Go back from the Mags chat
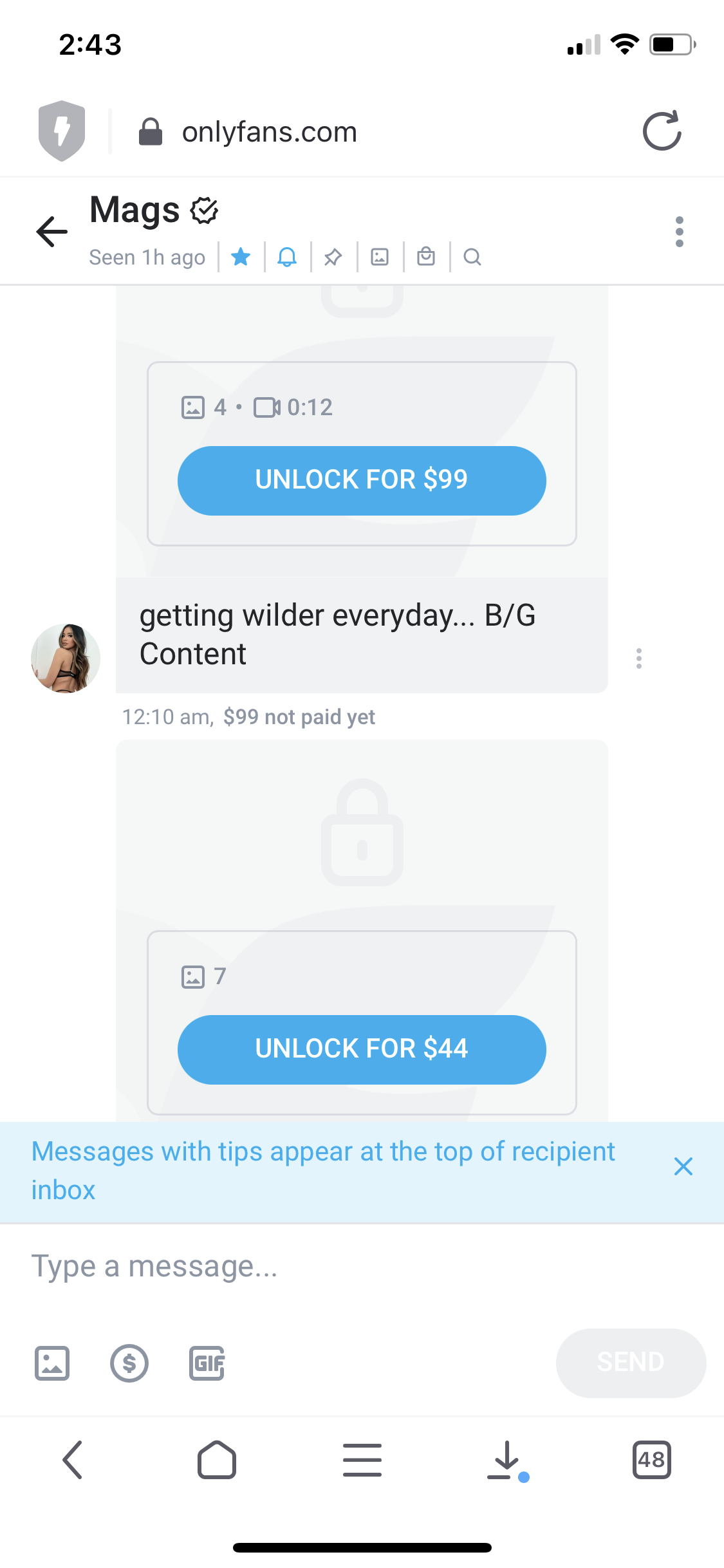 click(x=52, y=232)
